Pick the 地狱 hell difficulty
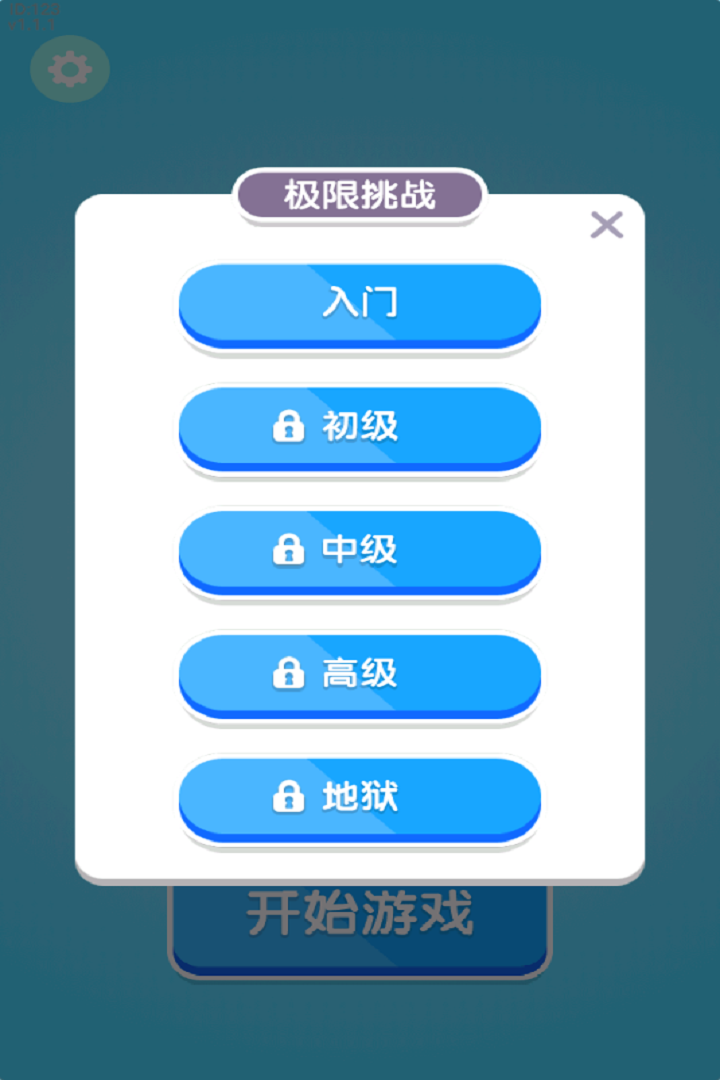 point(360,797)
